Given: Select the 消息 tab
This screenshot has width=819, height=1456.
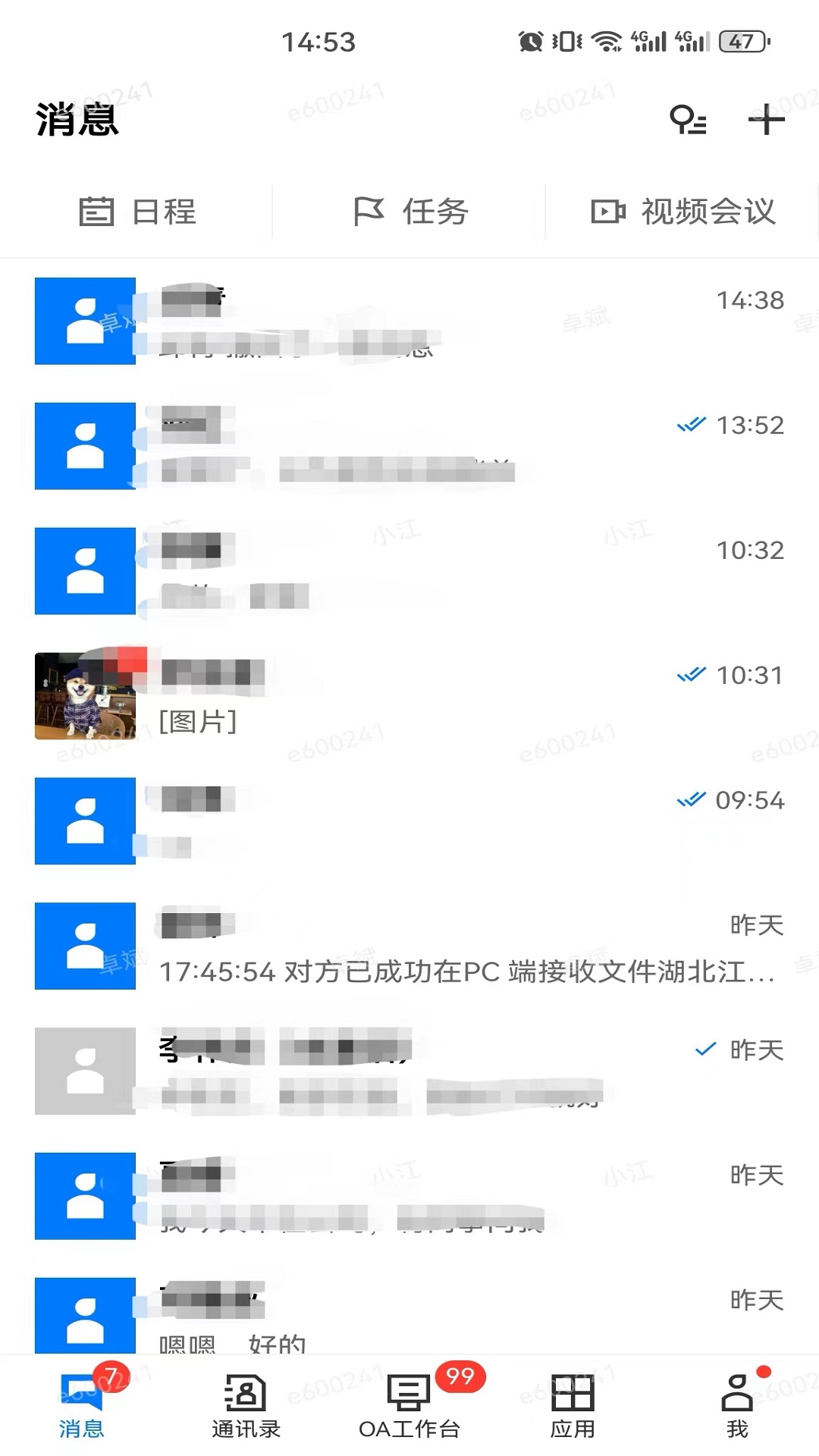Looking at the screenshot, I should [82, 1406].
